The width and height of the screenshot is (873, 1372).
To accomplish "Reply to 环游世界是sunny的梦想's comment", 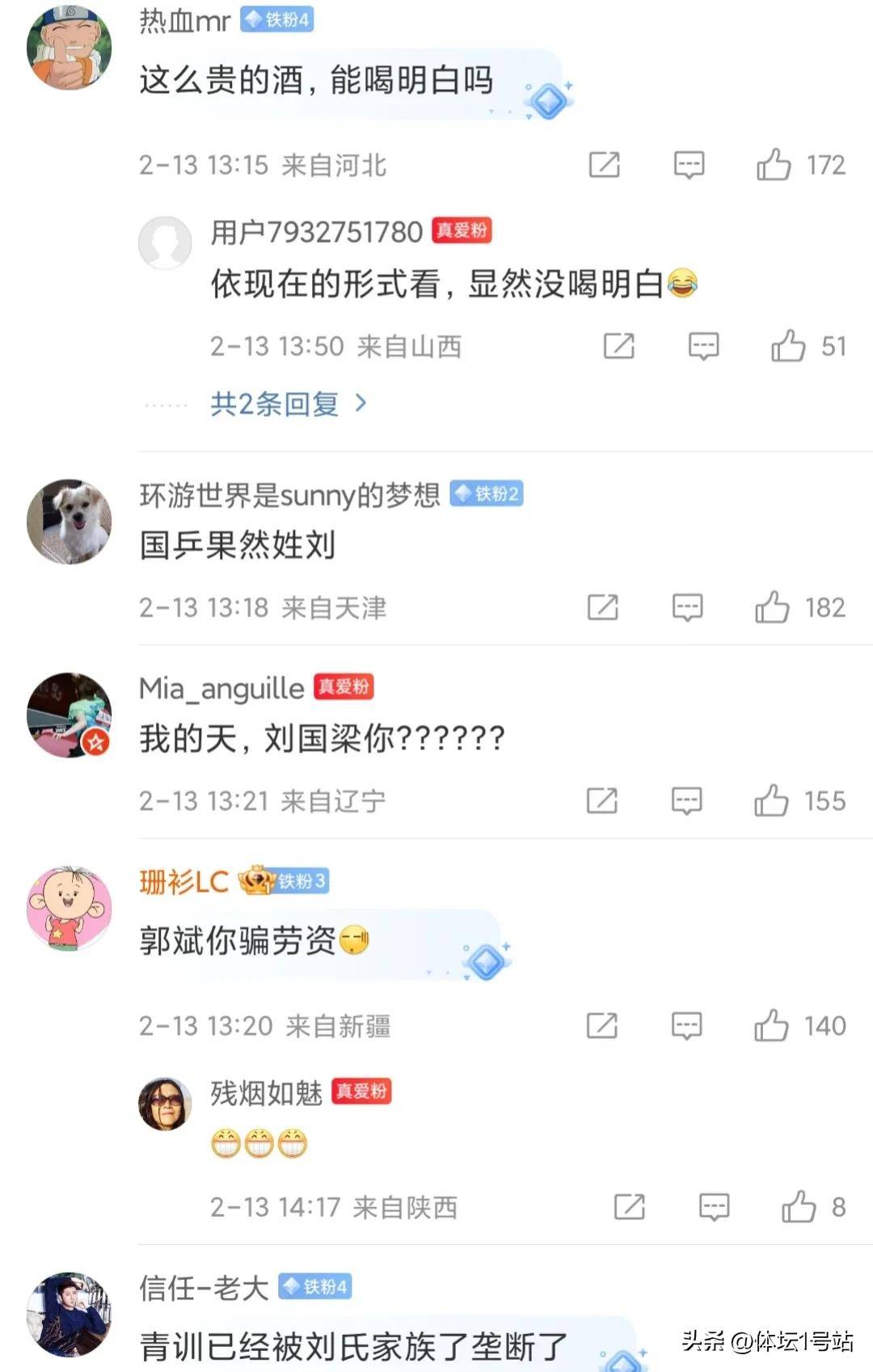I will pyautogui.click(x=687, y=607).
